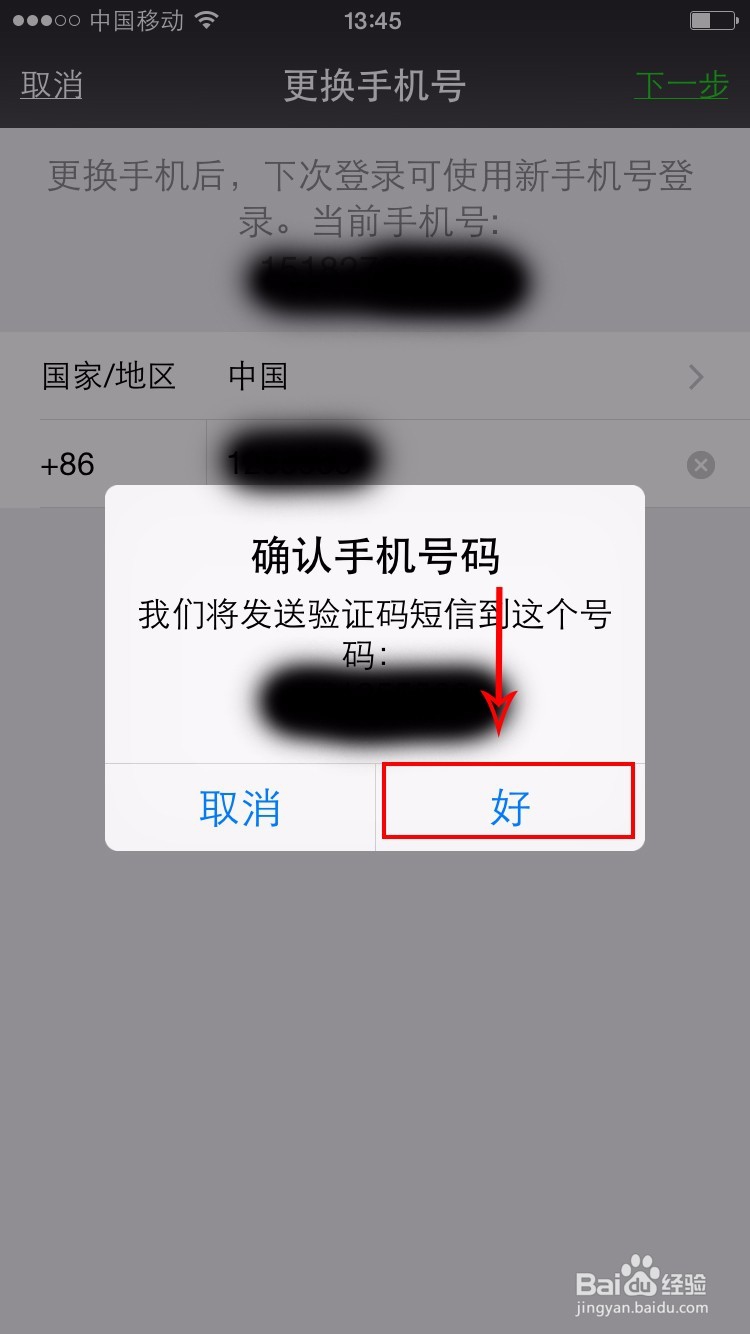
Task: Tap the blacked-out current phone number
Action: coord(388,280)
